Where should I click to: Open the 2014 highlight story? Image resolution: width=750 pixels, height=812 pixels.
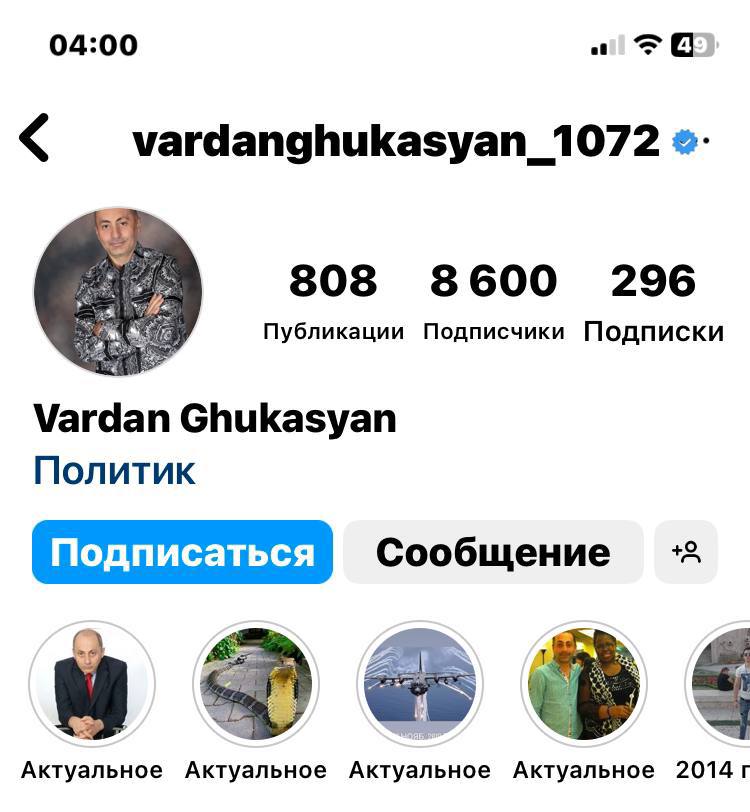[722, 684]
